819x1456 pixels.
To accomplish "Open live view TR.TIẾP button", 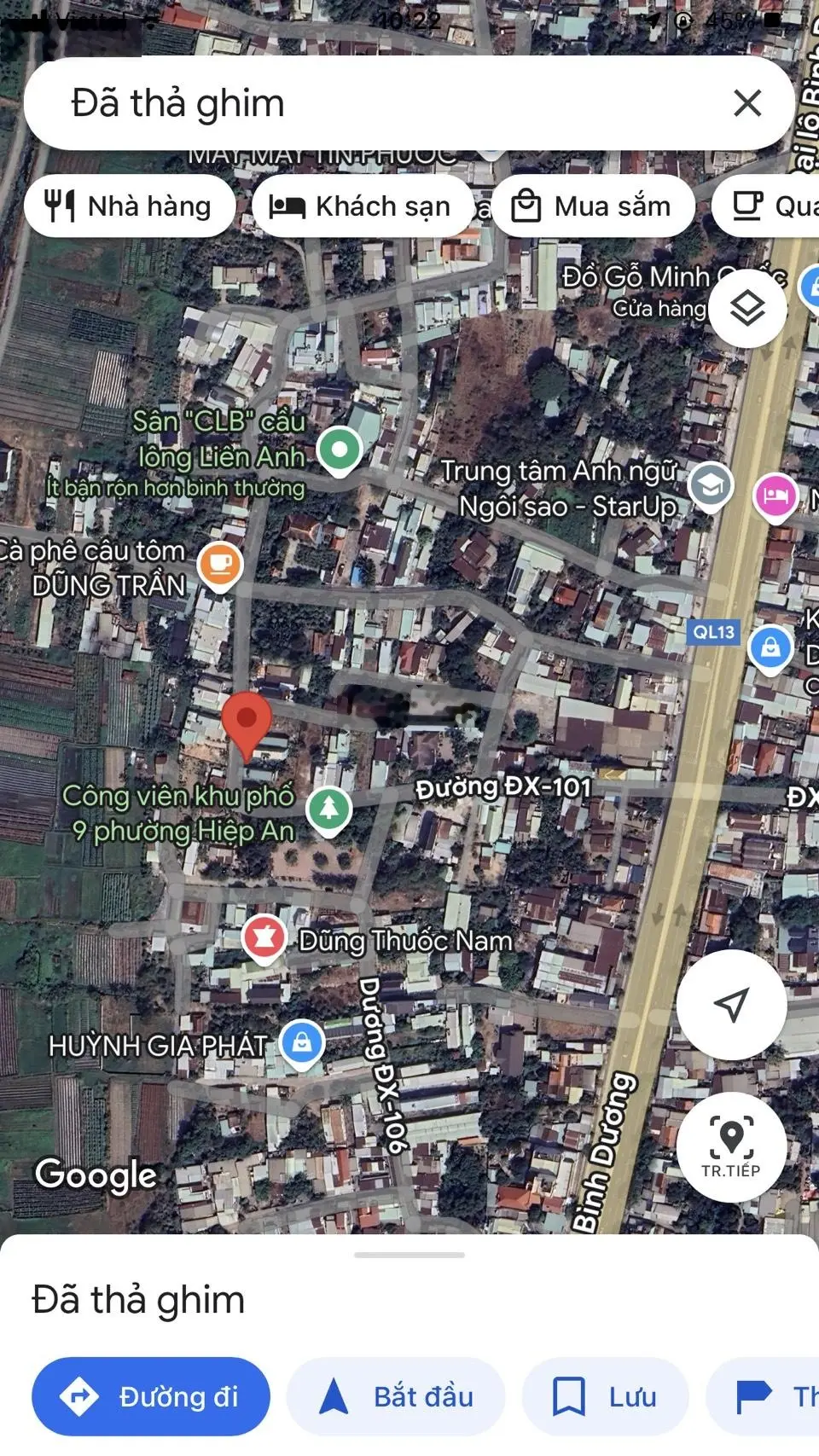I will (731, 1146).
